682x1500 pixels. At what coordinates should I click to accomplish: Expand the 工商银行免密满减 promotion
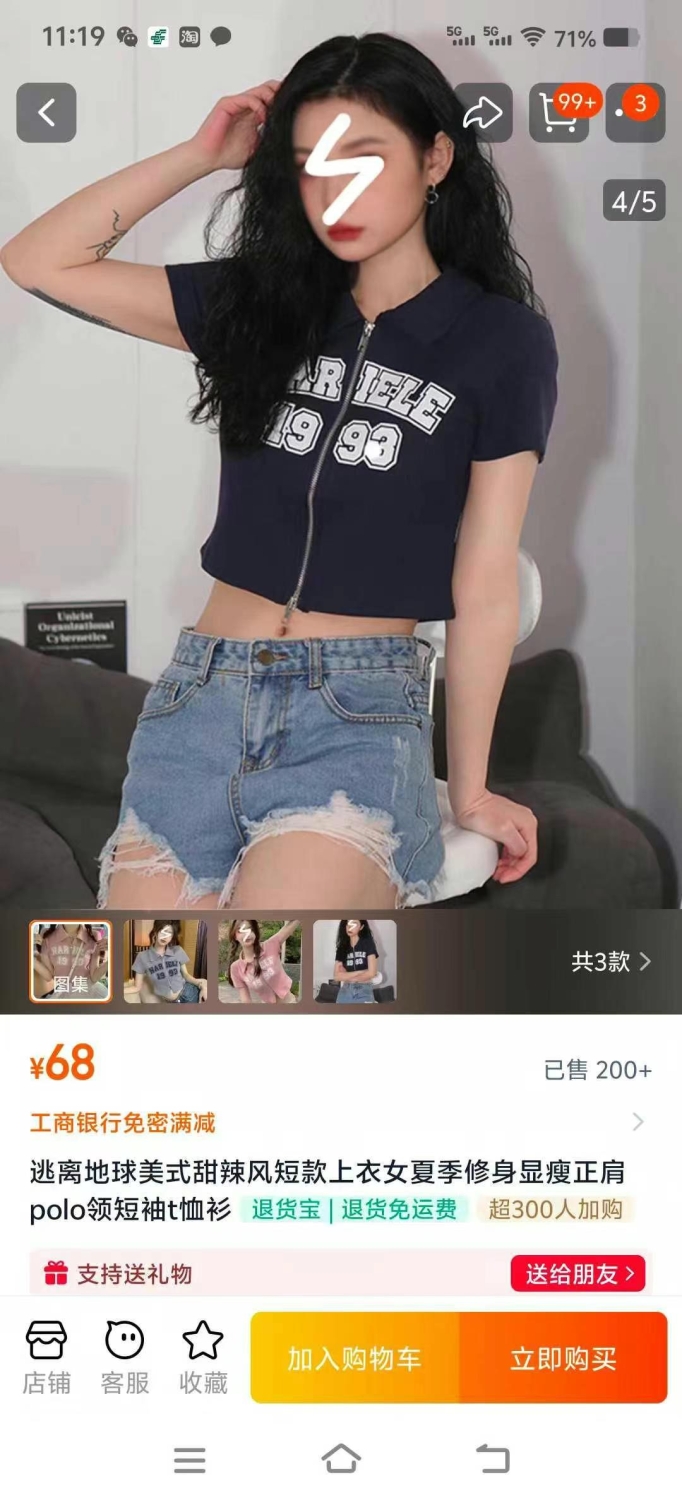point(337,1122)
